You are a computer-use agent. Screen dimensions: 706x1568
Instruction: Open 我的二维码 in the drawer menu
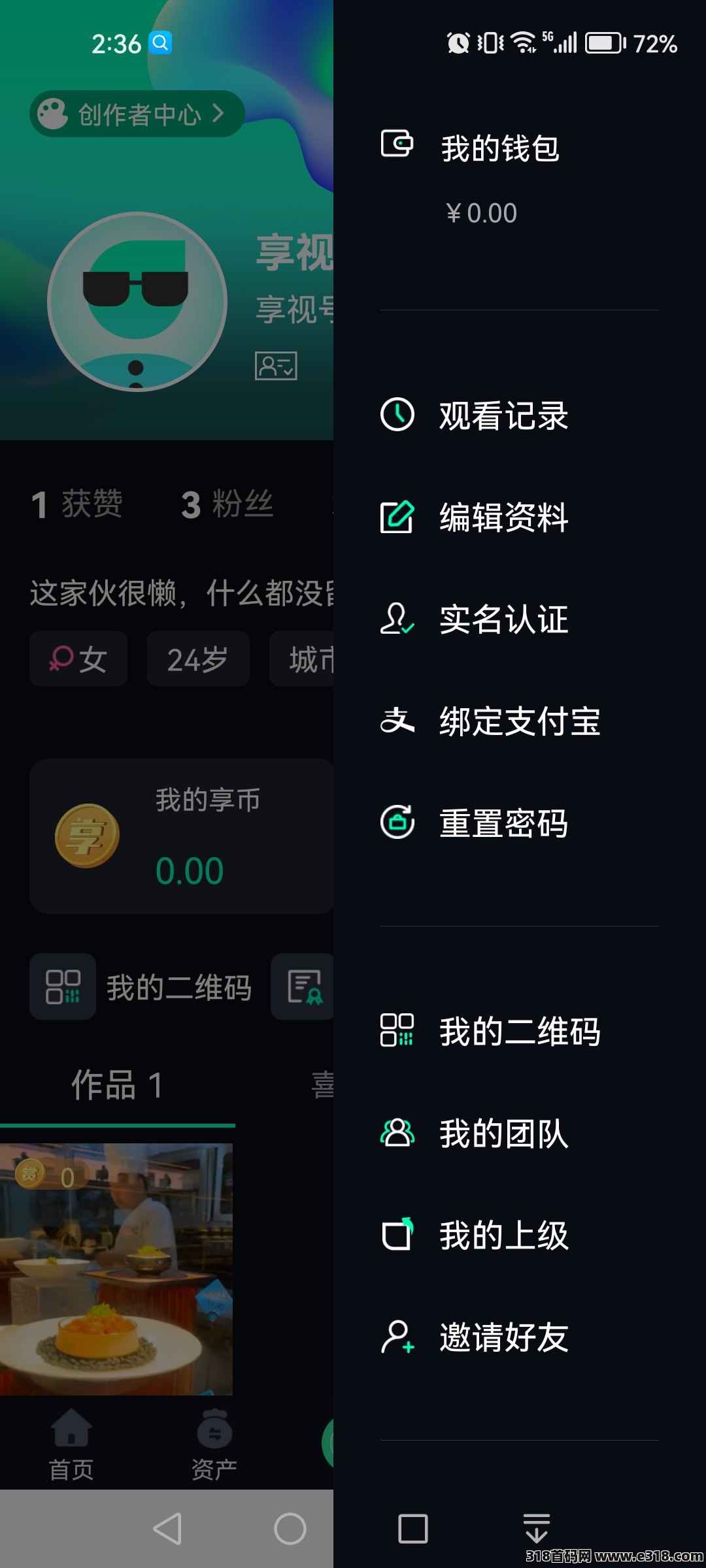click(520, 1032)
